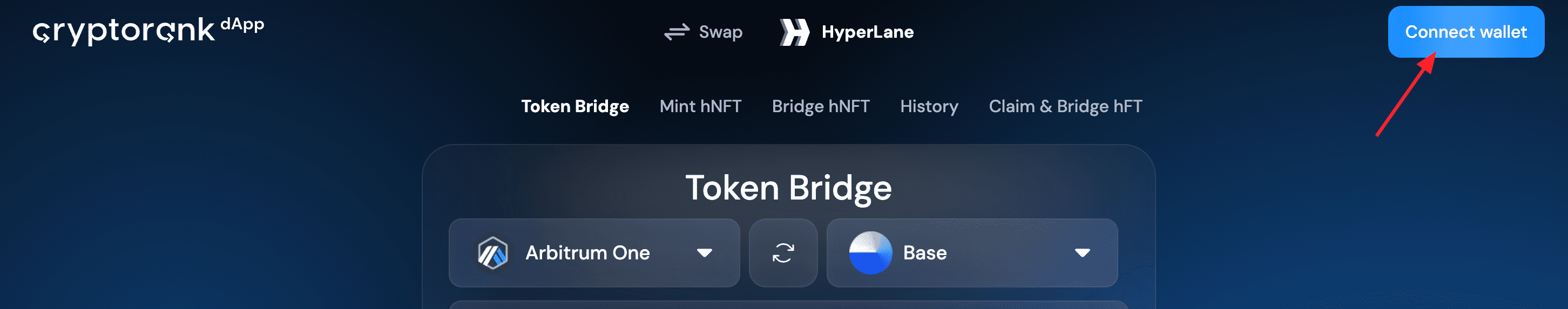
Task: Select the Token Bridge tab
Action: click(575, 106)
